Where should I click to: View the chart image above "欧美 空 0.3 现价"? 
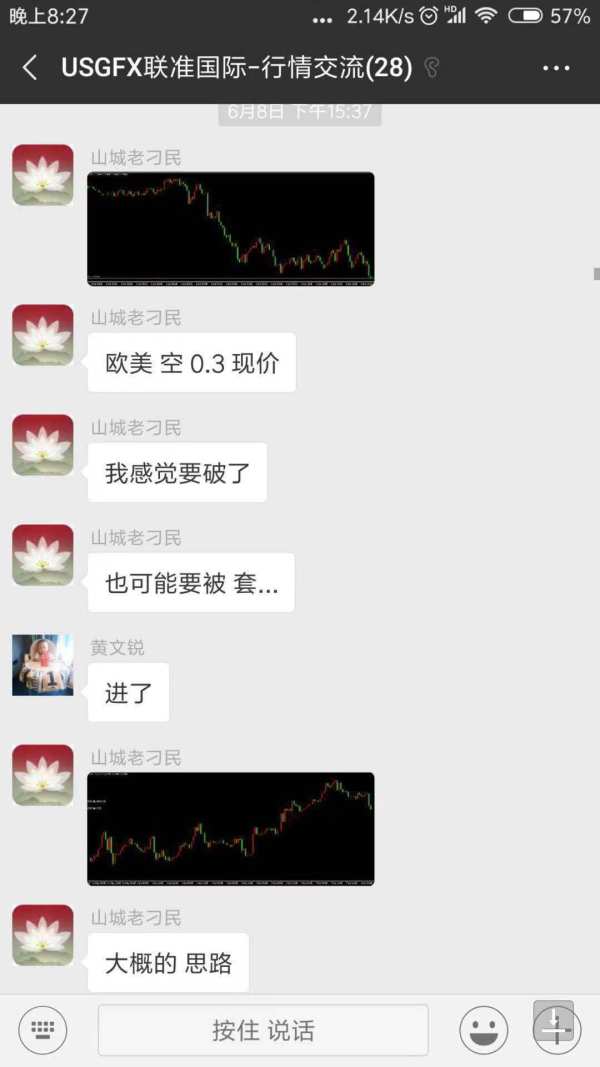(231, 229)
